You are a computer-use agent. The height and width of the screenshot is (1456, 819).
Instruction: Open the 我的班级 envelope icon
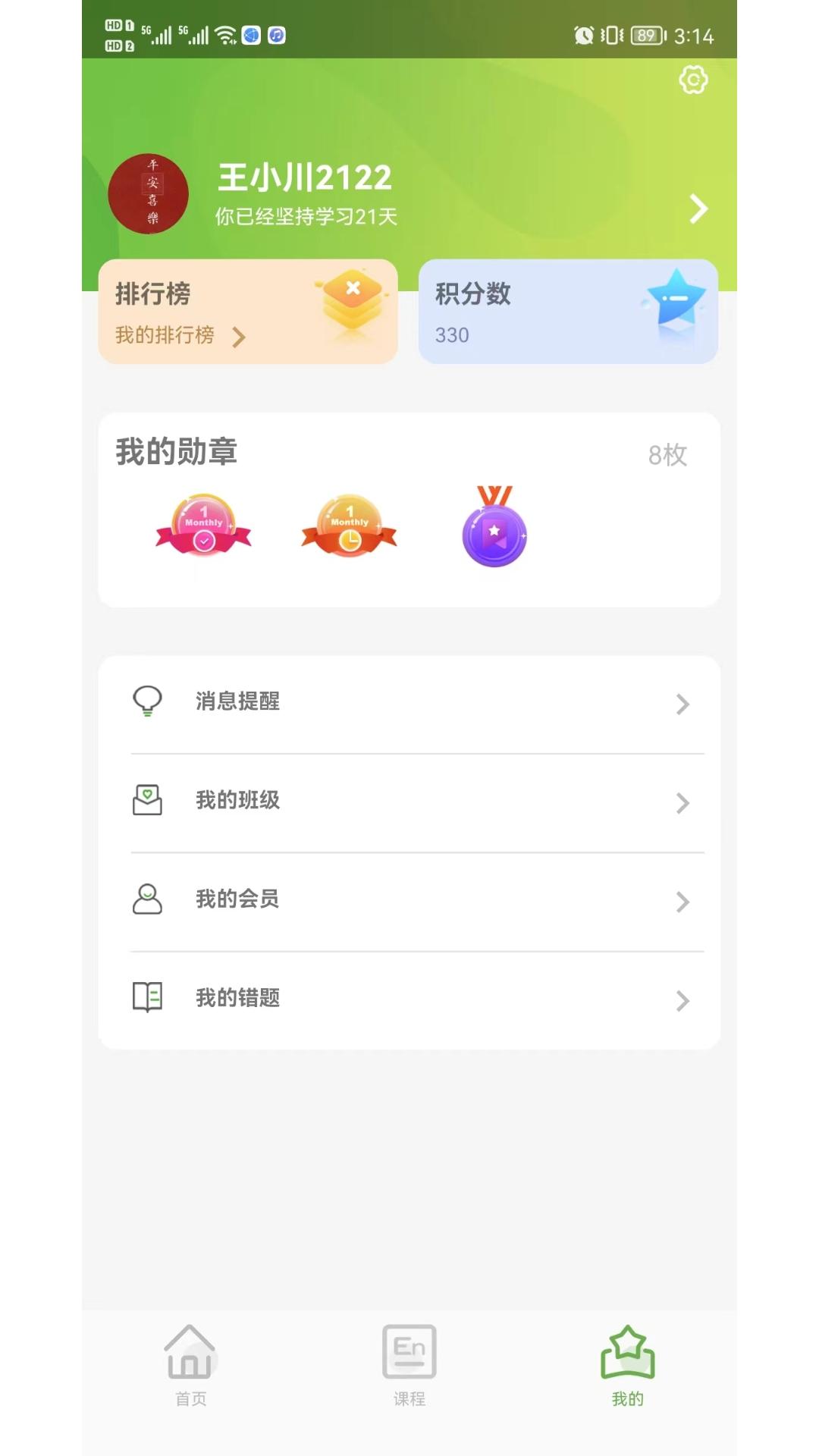click(x=147, y=801)
